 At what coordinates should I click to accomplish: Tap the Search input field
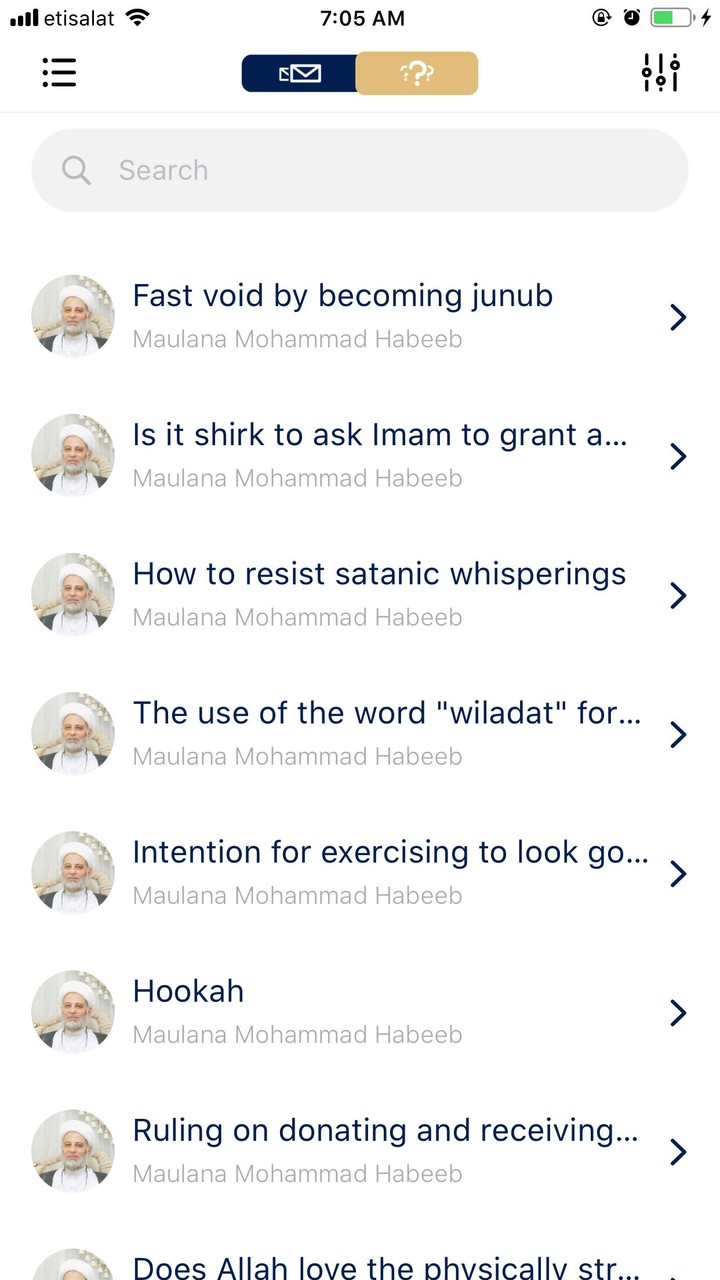pyautogui.click(x=360, y=170)
